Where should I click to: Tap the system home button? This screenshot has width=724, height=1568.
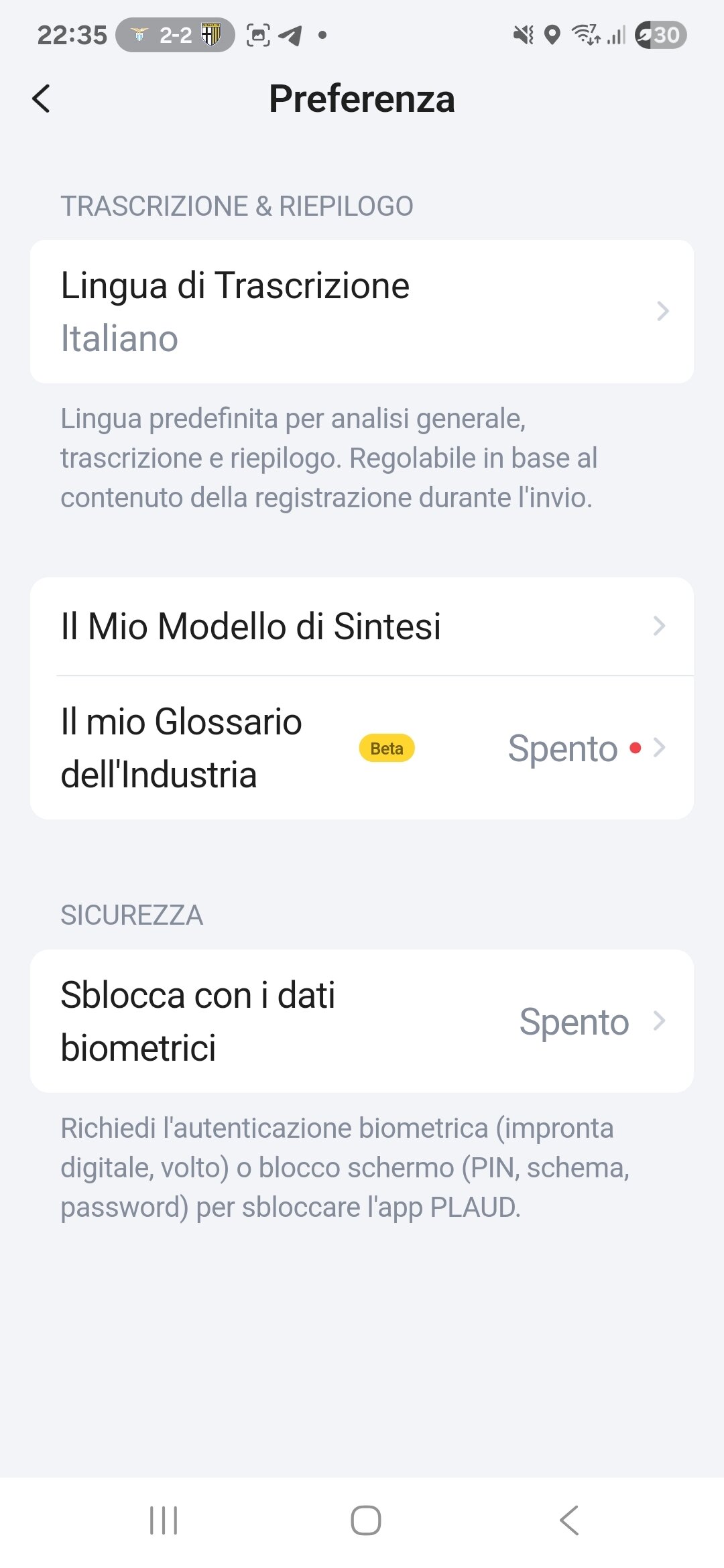[x=366, y=1520]
